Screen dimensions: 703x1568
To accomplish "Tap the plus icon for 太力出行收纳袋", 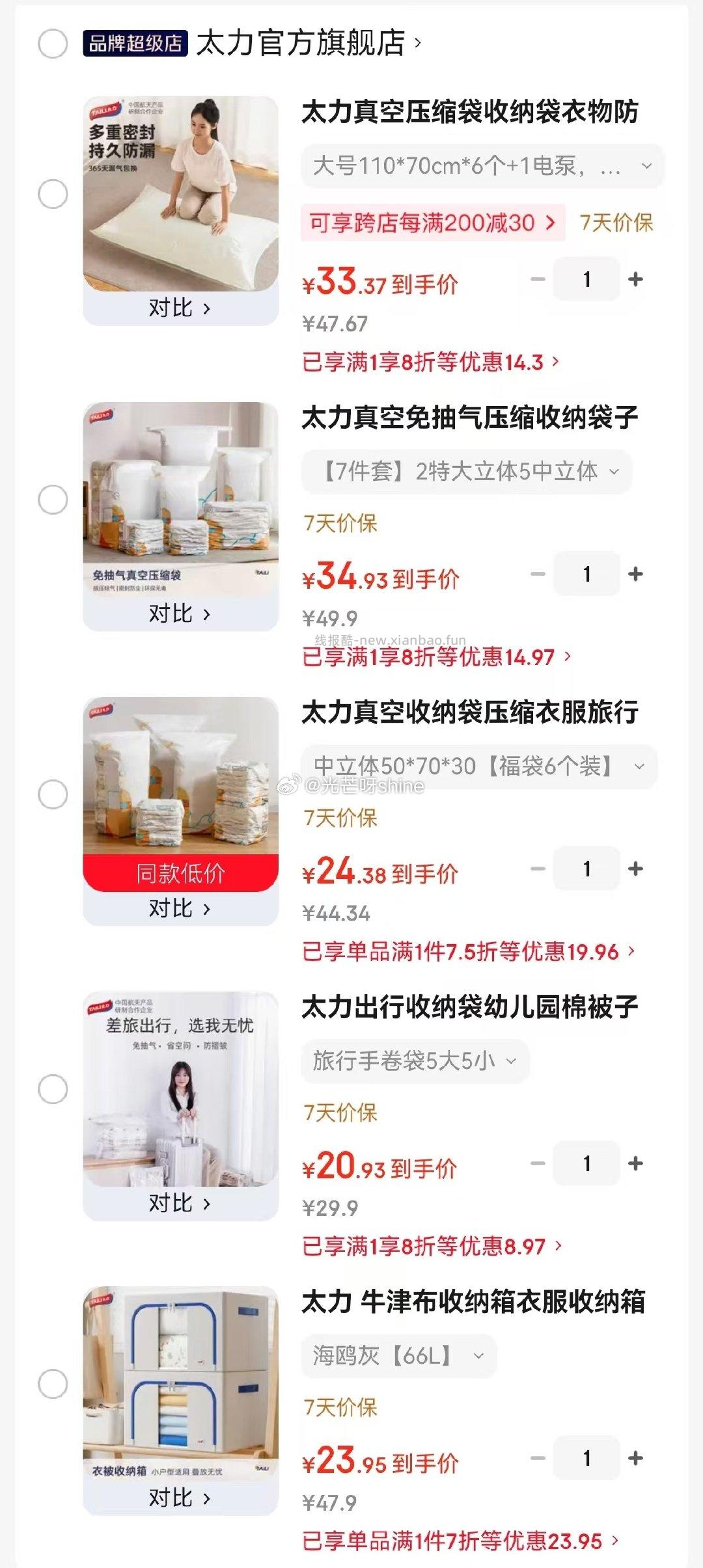I will click(634, 1163).
